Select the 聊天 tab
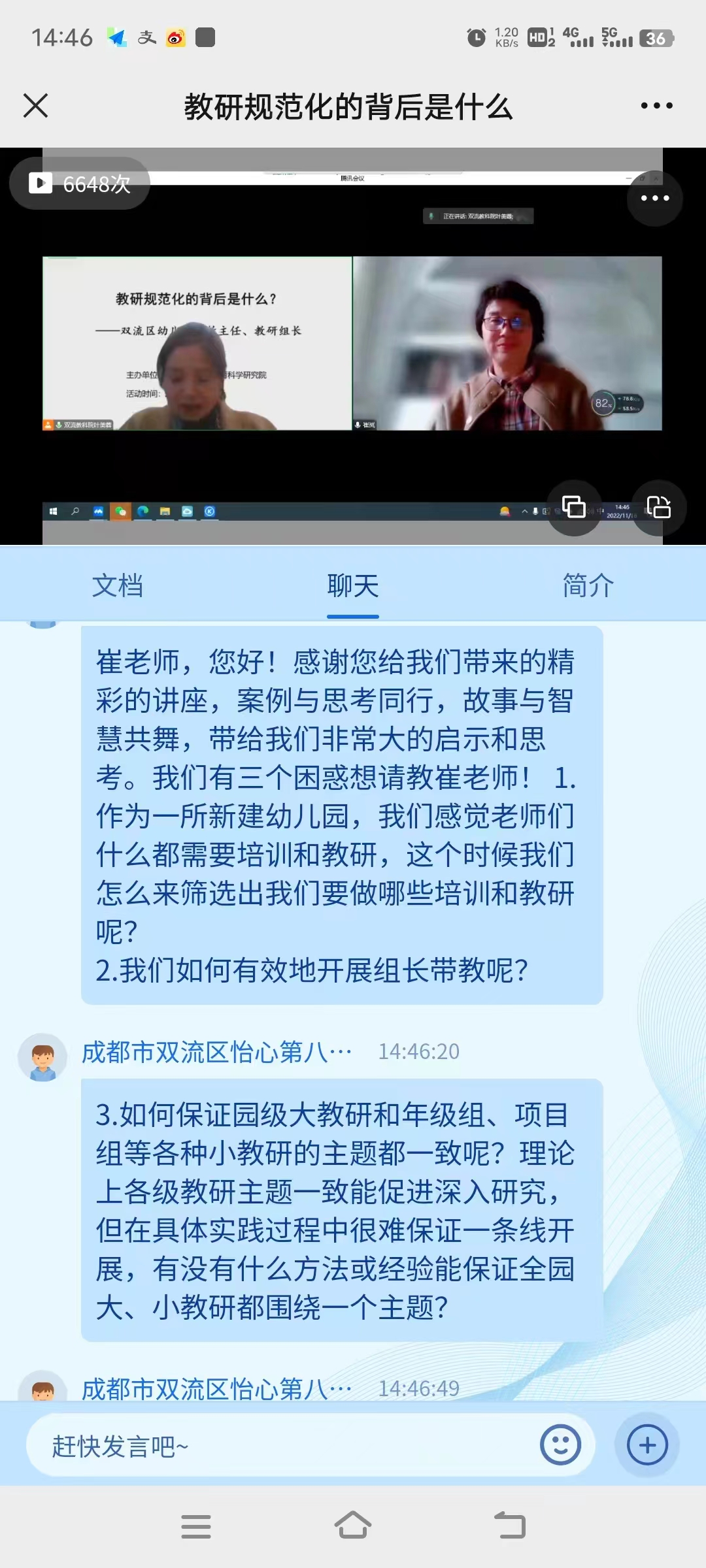The height and width of the screenshot is (1568, 706). 353,585
